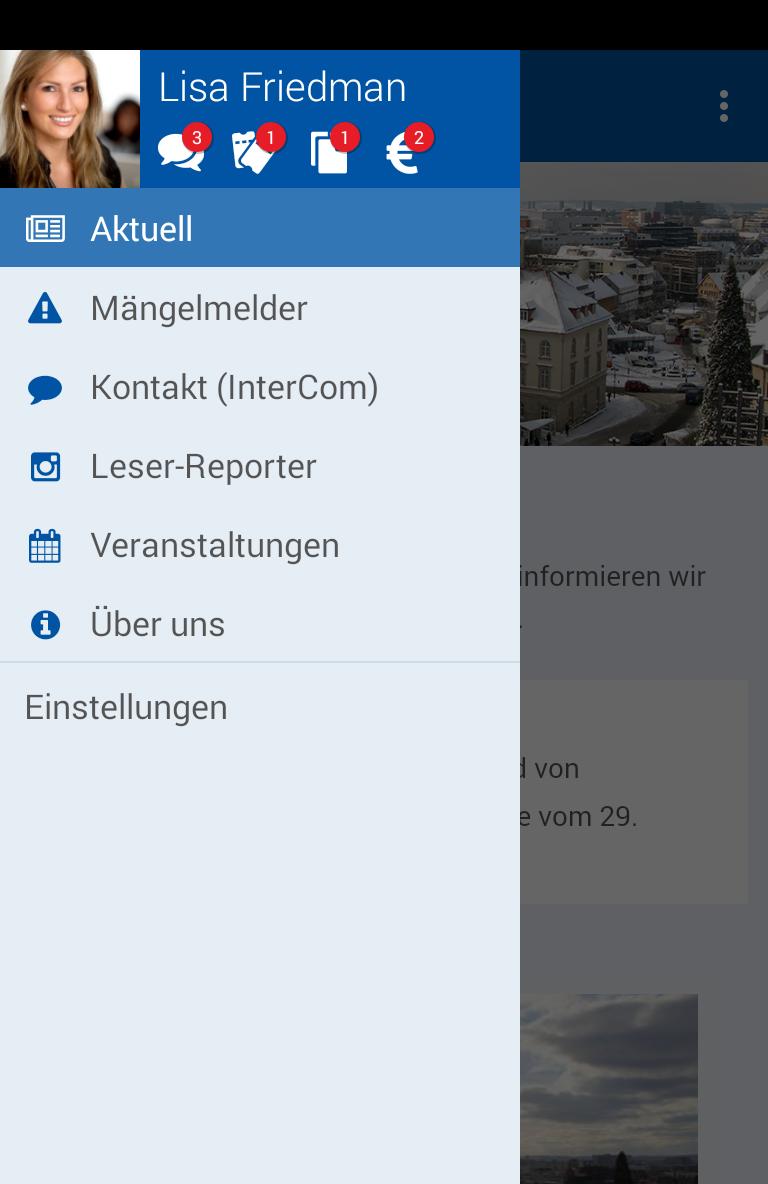This screenshot has width=768, height=1184.
Task: Open Über uns
Action: 157,623
